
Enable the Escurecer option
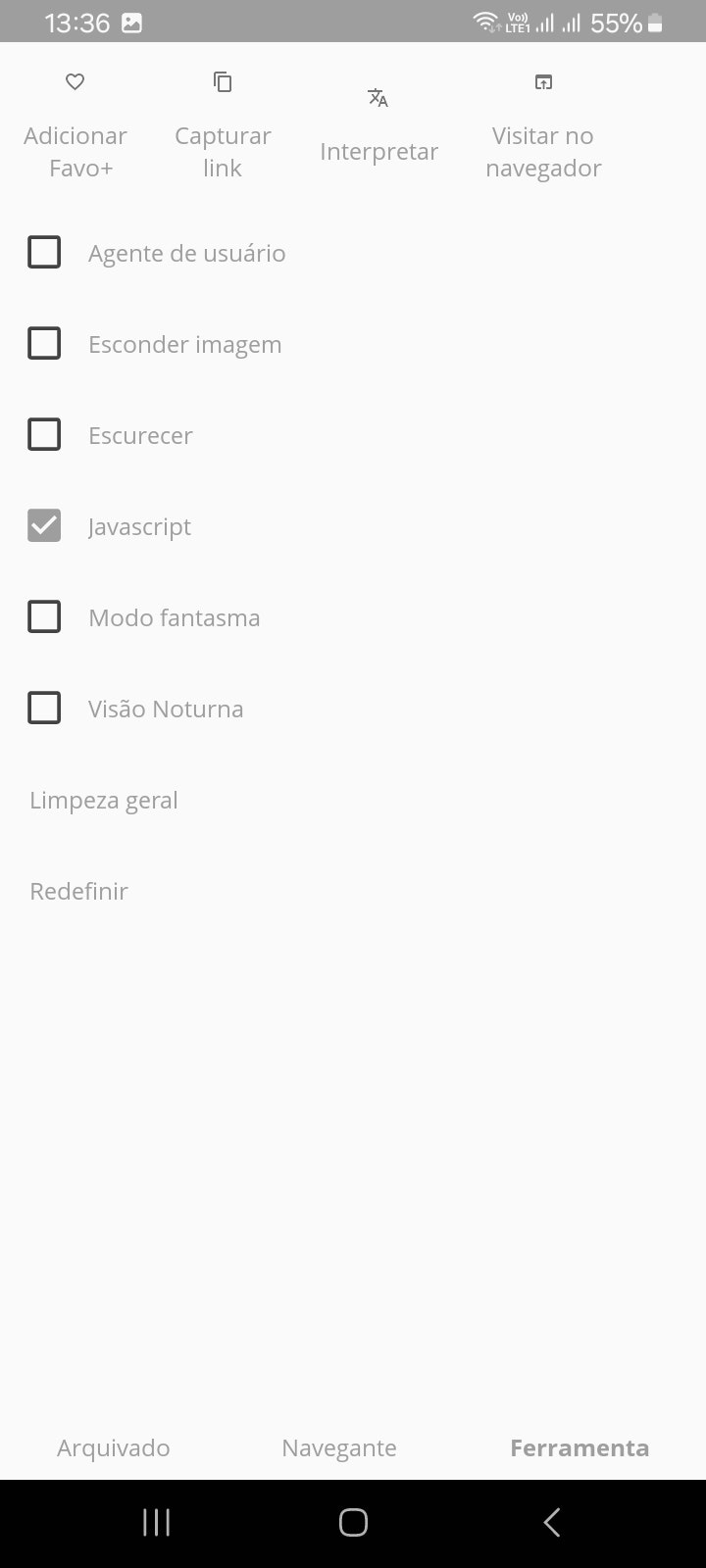point(43,434)
